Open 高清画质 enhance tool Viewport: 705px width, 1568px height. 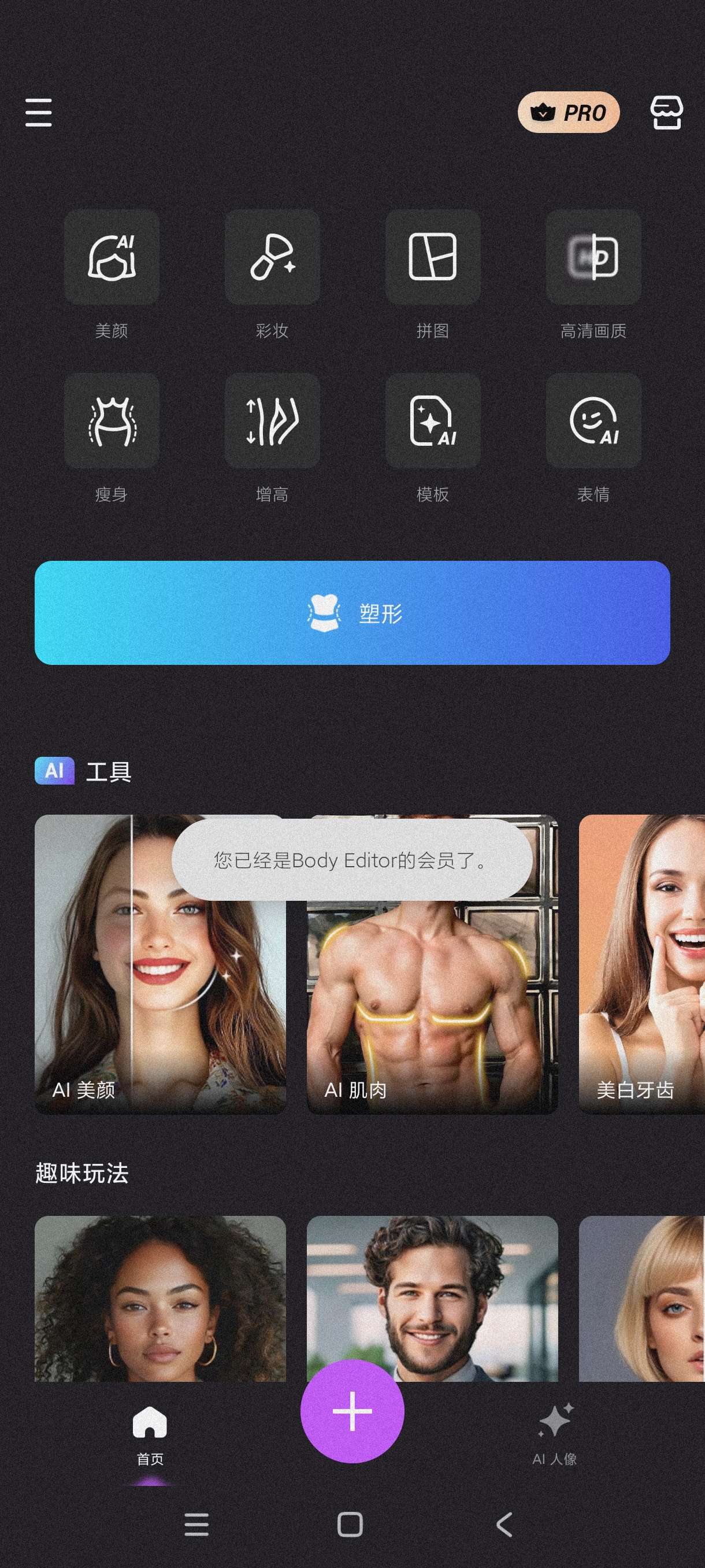[x=593, y=257]
